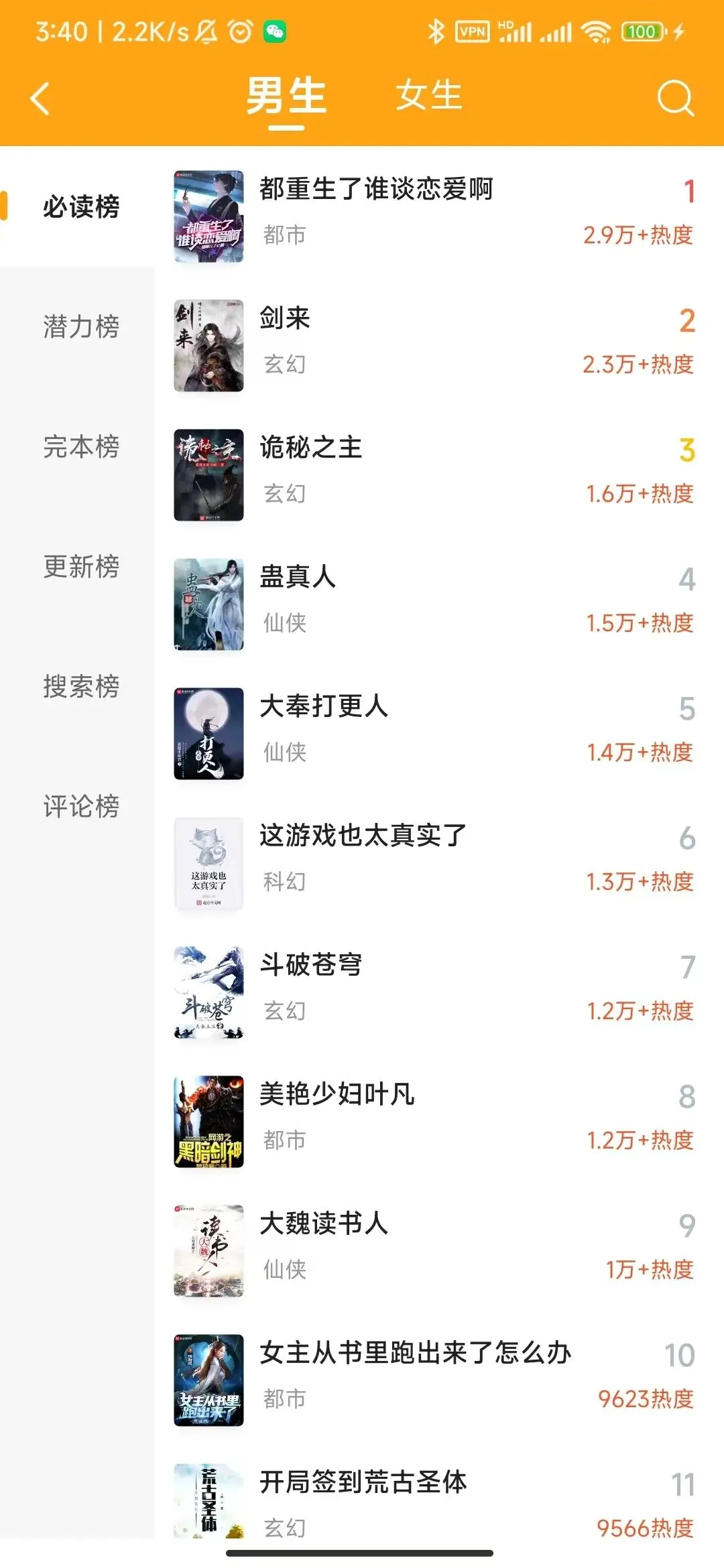Screen dimensions: 724x1568
Task: Open the 潜力榜 ranking
Action: point(81,326)
